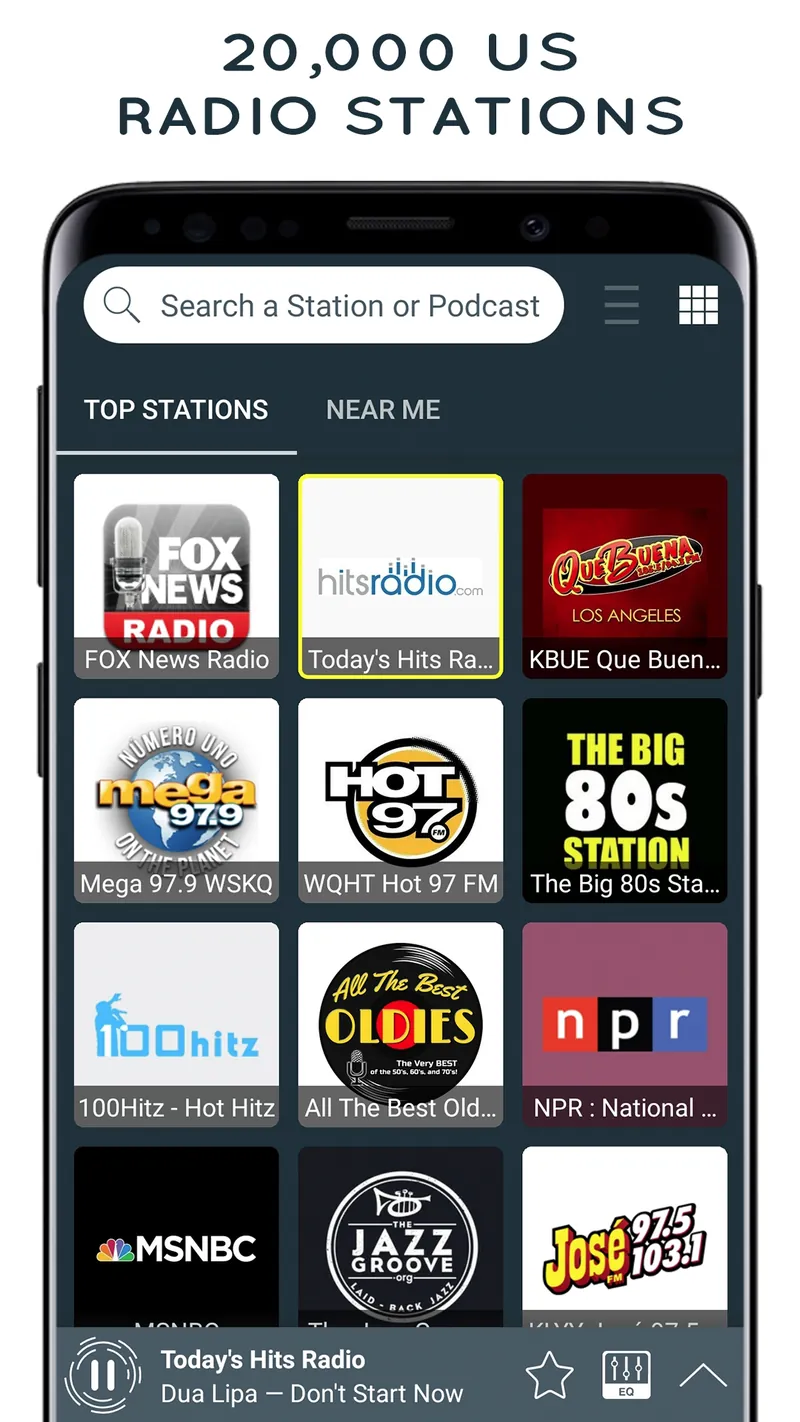Open KBUE Que Buena station

(624, 576)
